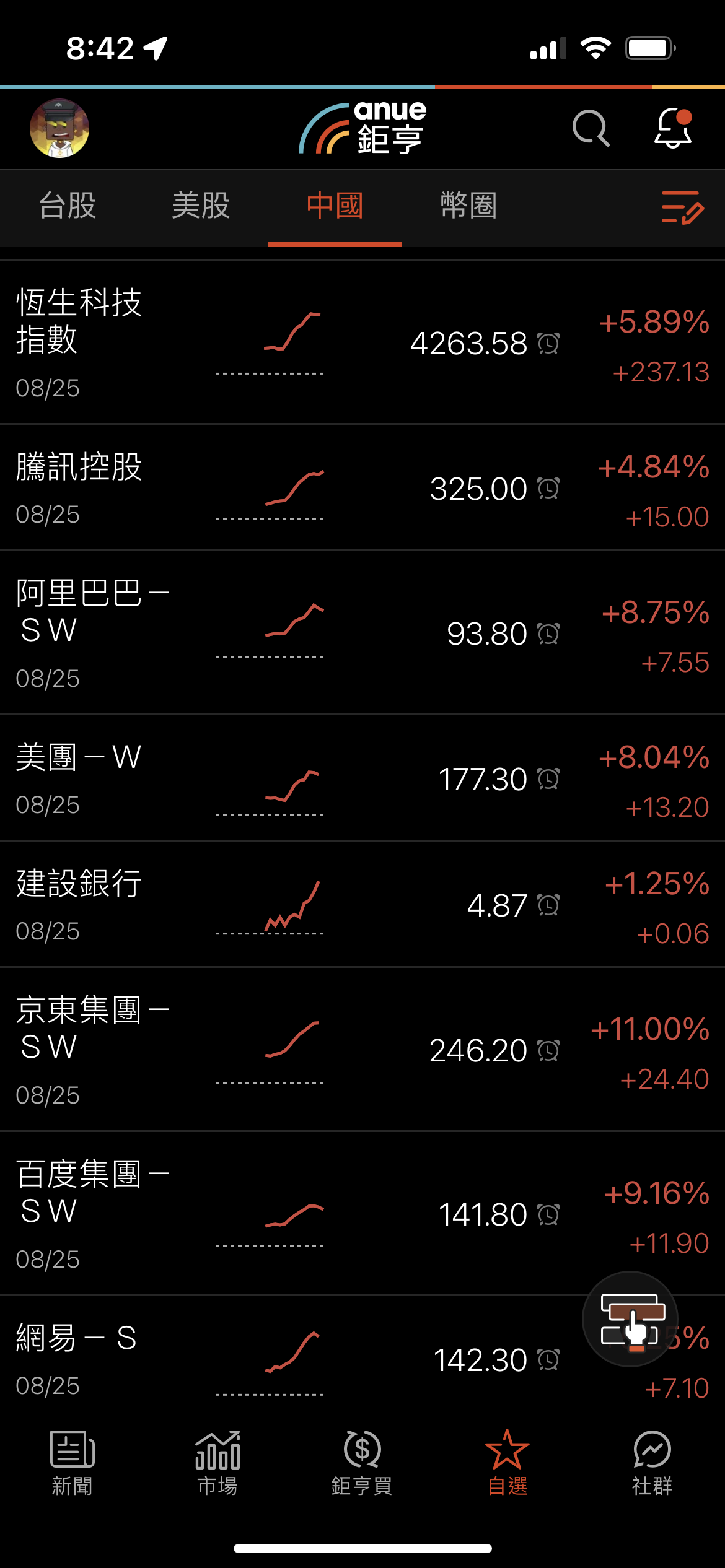
Task: Open 京東集團－SW details
Action: pyautogui.click(x=93, y=1028)
